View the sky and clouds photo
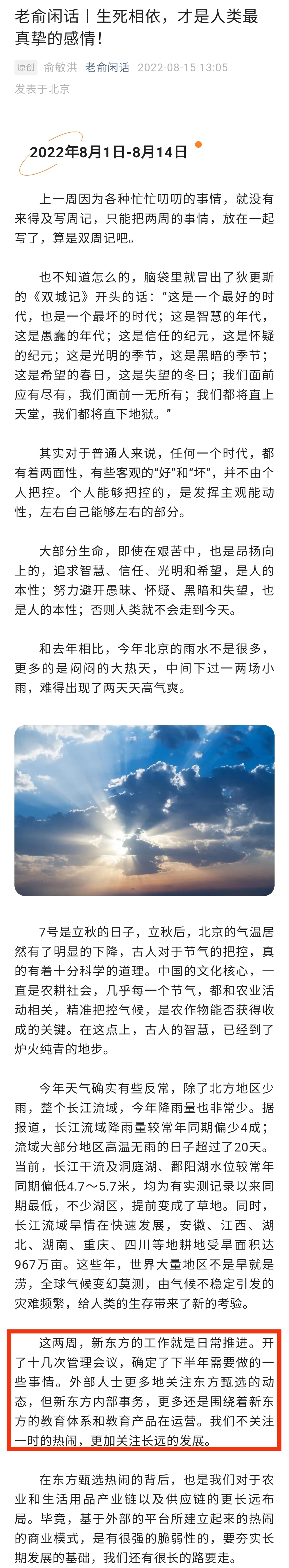 (x=144, y=810)
